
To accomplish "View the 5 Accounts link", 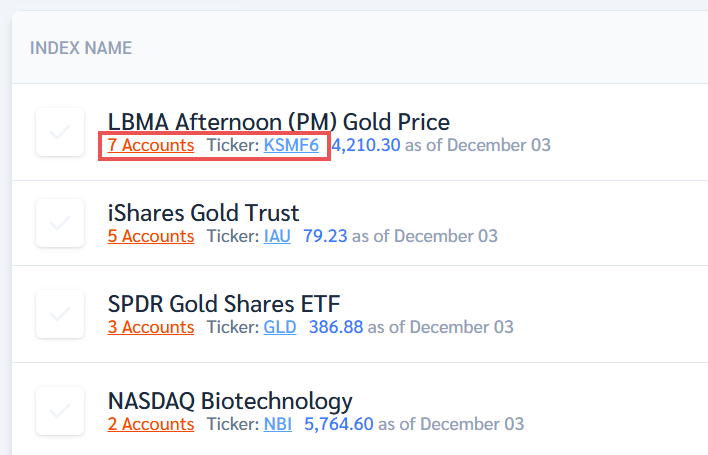I will coord(151,237).
